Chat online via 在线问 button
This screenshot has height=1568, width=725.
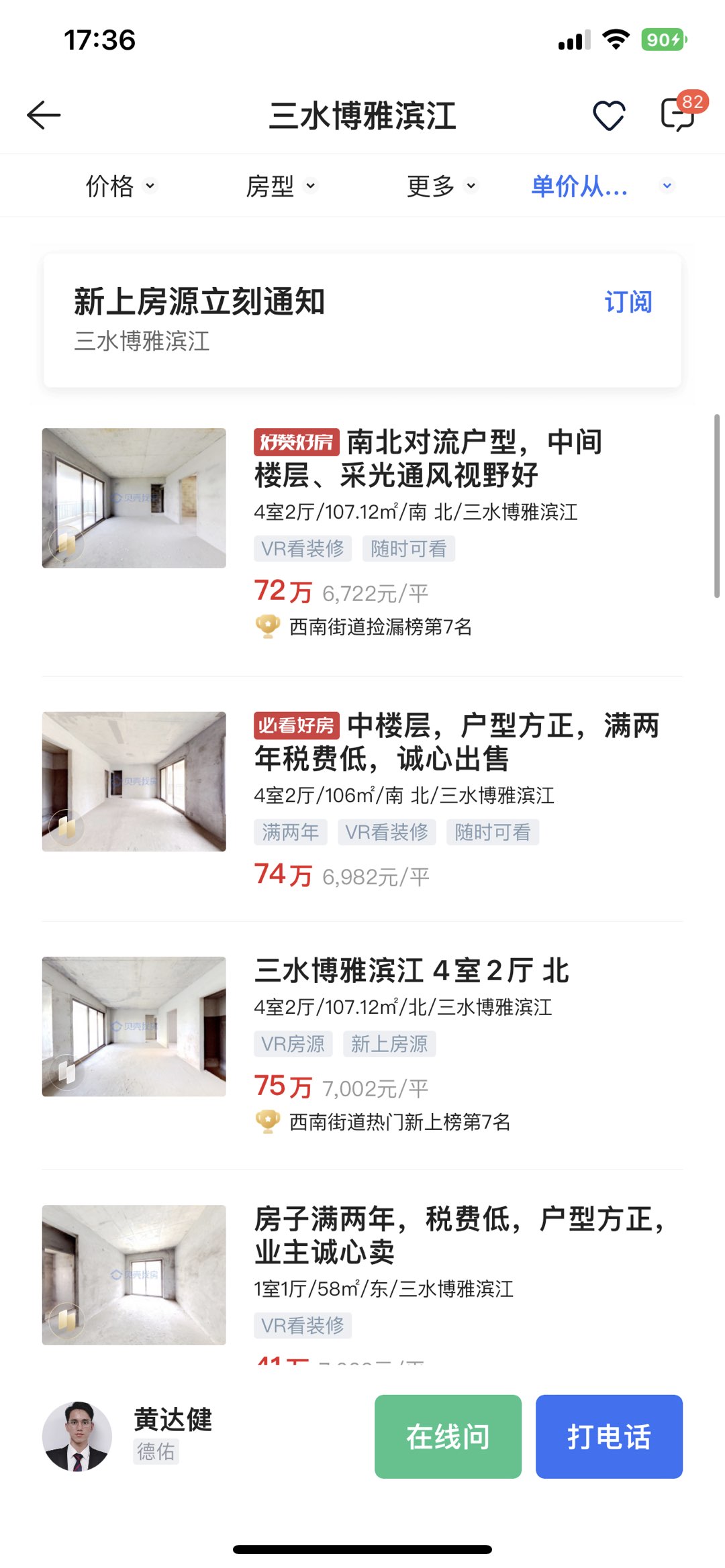tap(448, 1436)
